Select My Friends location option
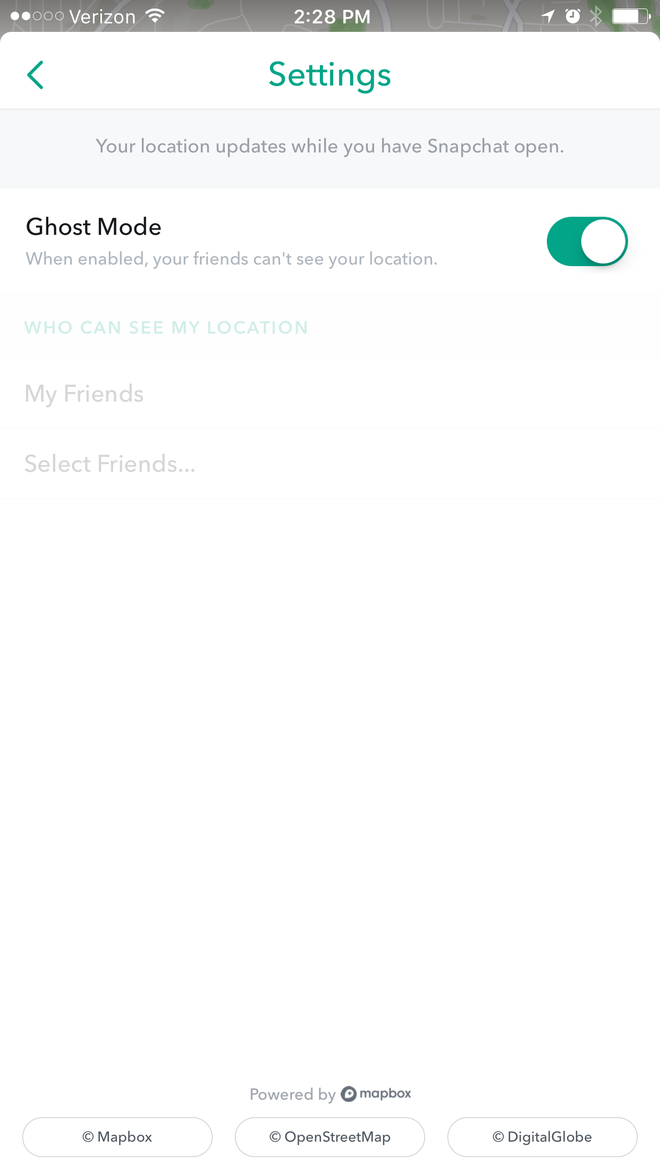The height and width of the screenshot is (1173, 660). pyautogui.click(x=84, y=394)
